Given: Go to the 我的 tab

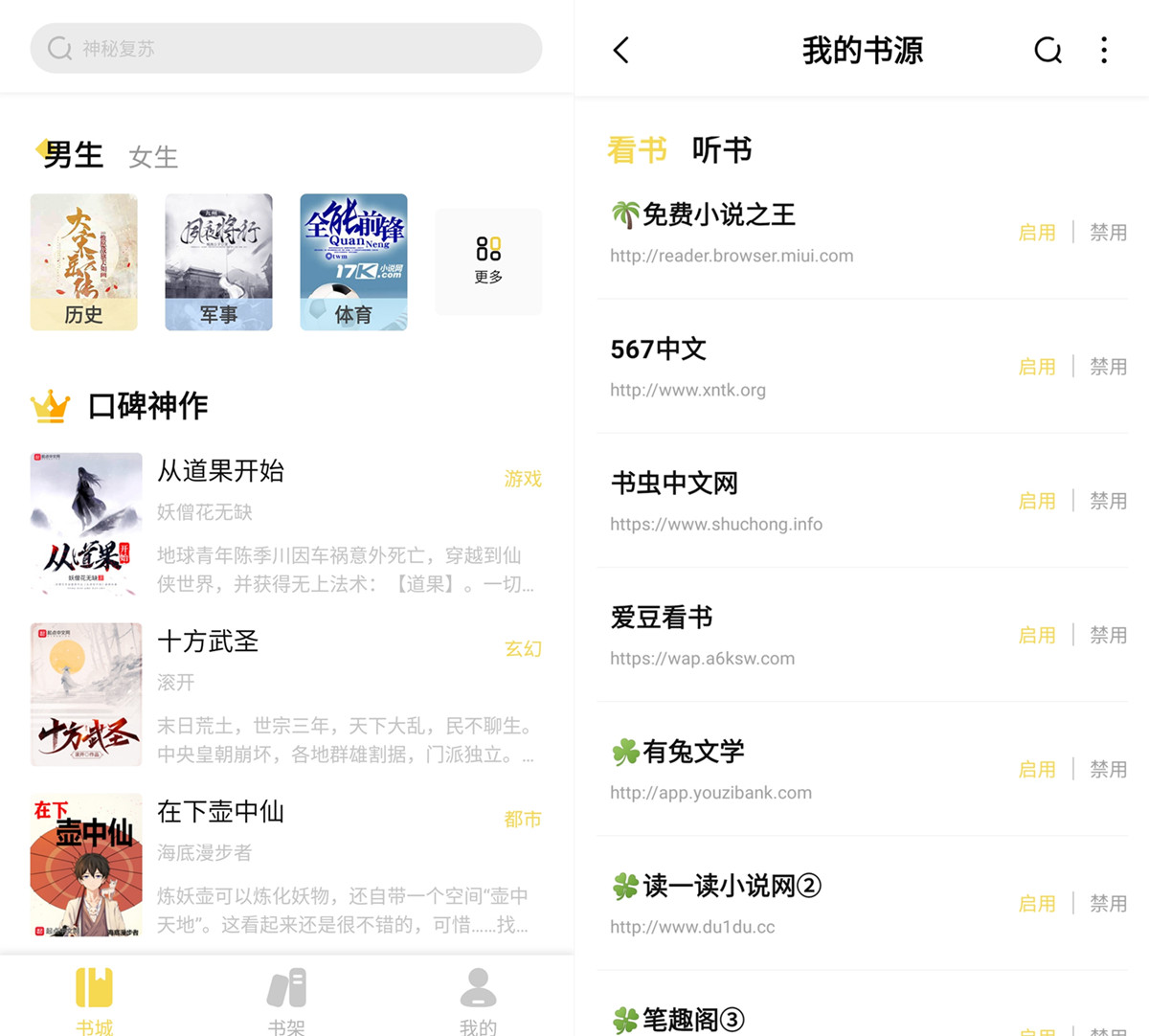Looking at the screenshot, I should [x=478, y=1000].
